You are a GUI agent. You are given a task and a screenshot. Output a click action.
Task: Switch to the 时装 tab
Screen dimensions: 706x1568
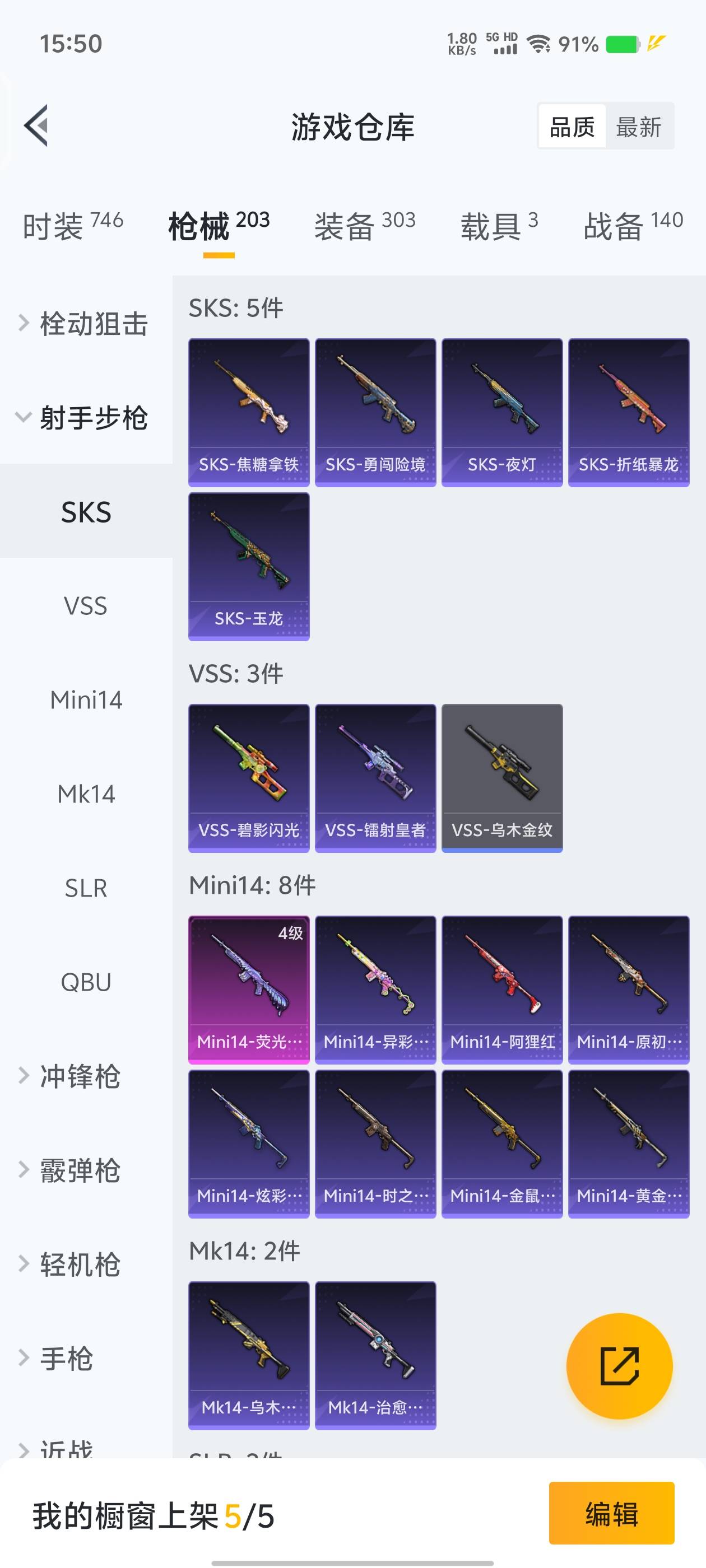coord(73,226)
